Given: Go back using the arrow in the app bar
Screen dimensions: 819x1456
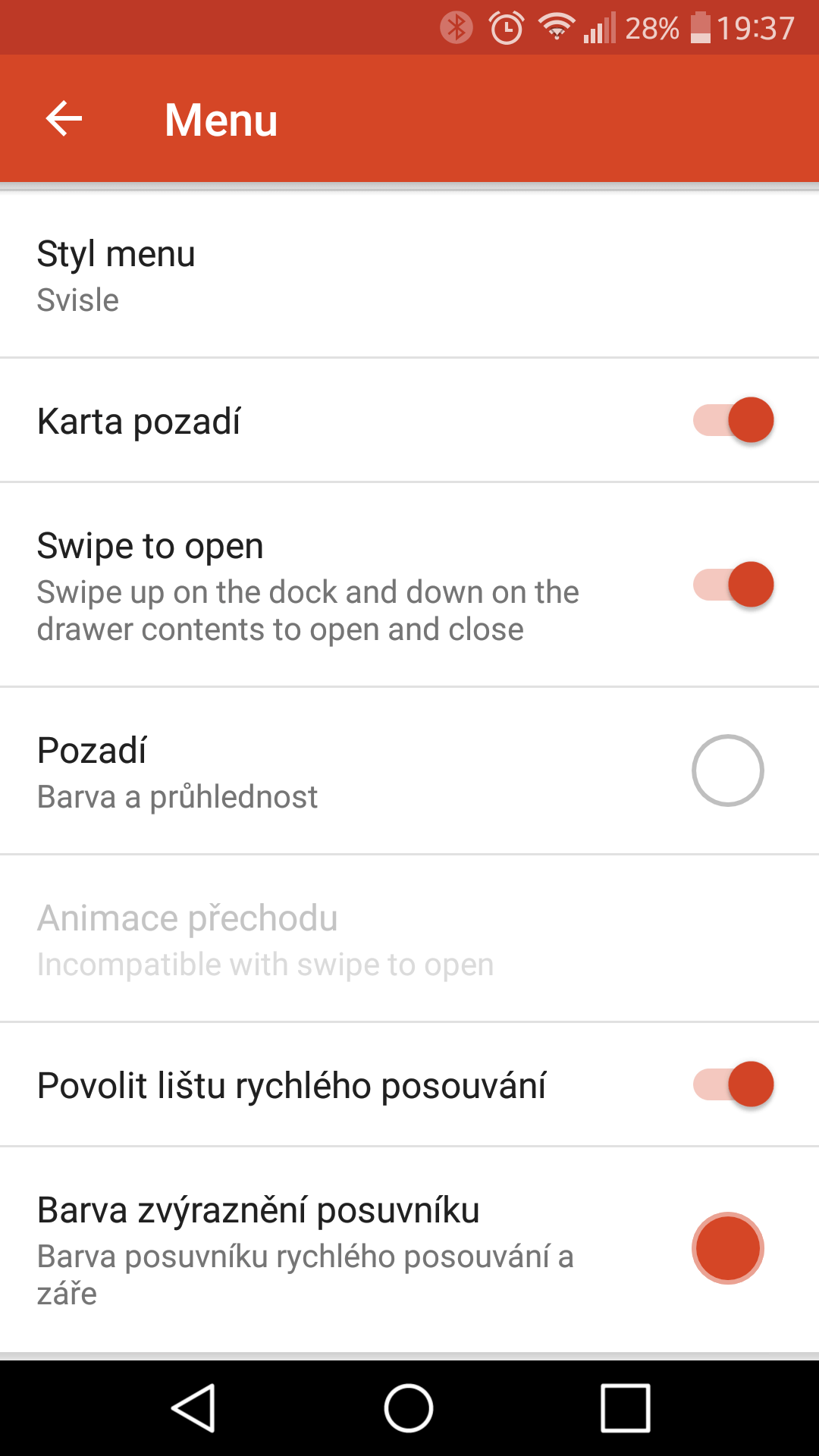Looking at the screenshot, I should [64, 119].
